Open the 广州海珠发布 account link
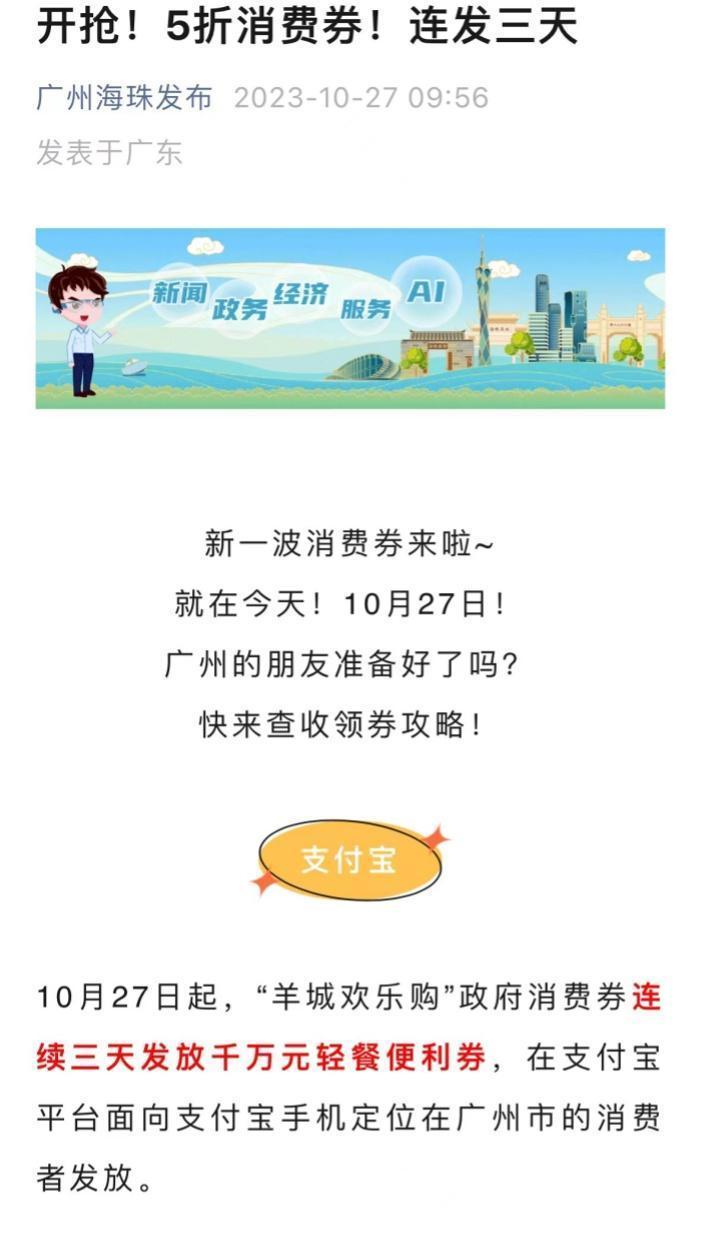 tap(124, 98)
